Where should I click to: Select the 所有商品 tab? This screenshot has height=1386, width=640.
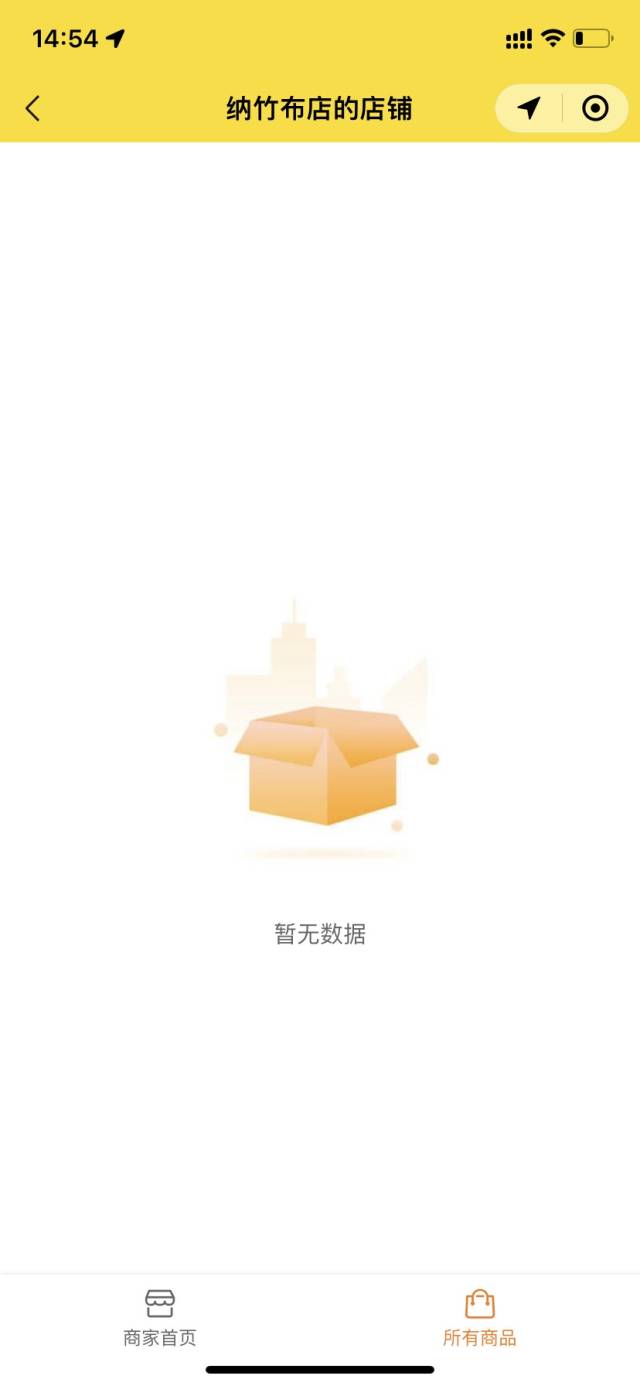click(x=480, y=1318)
